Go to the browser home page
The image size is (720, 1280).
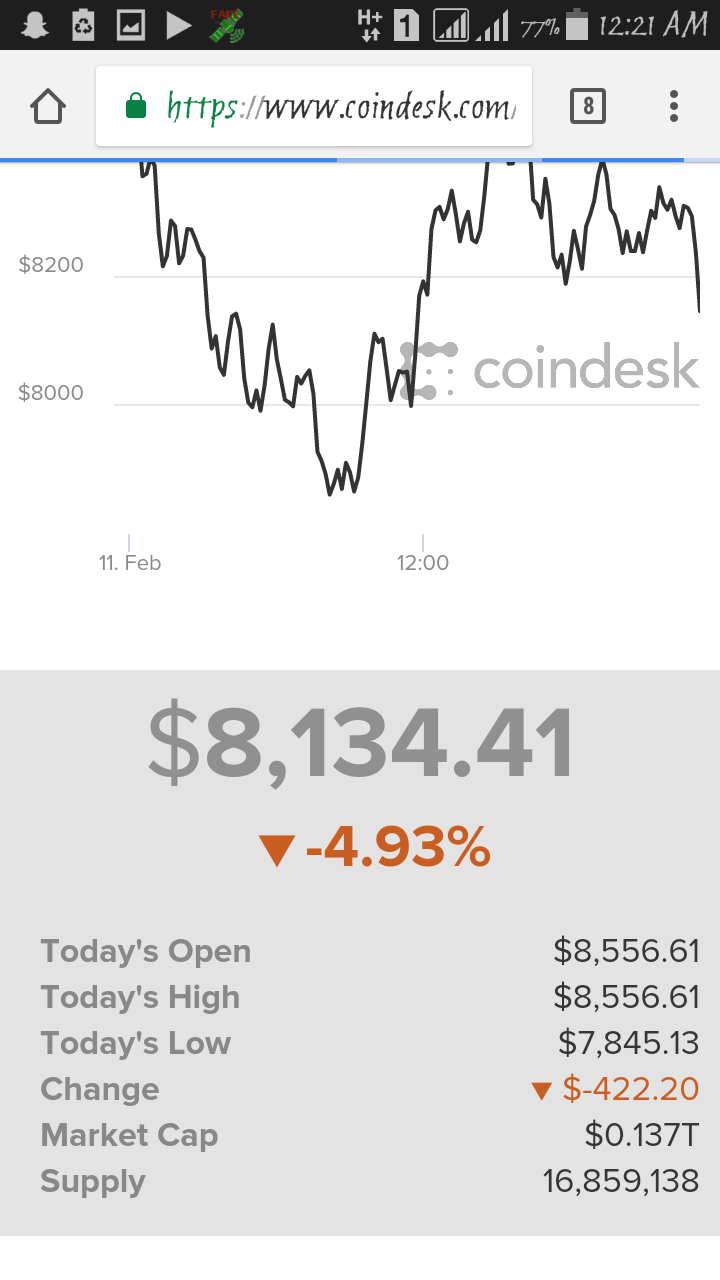(48, 106)
